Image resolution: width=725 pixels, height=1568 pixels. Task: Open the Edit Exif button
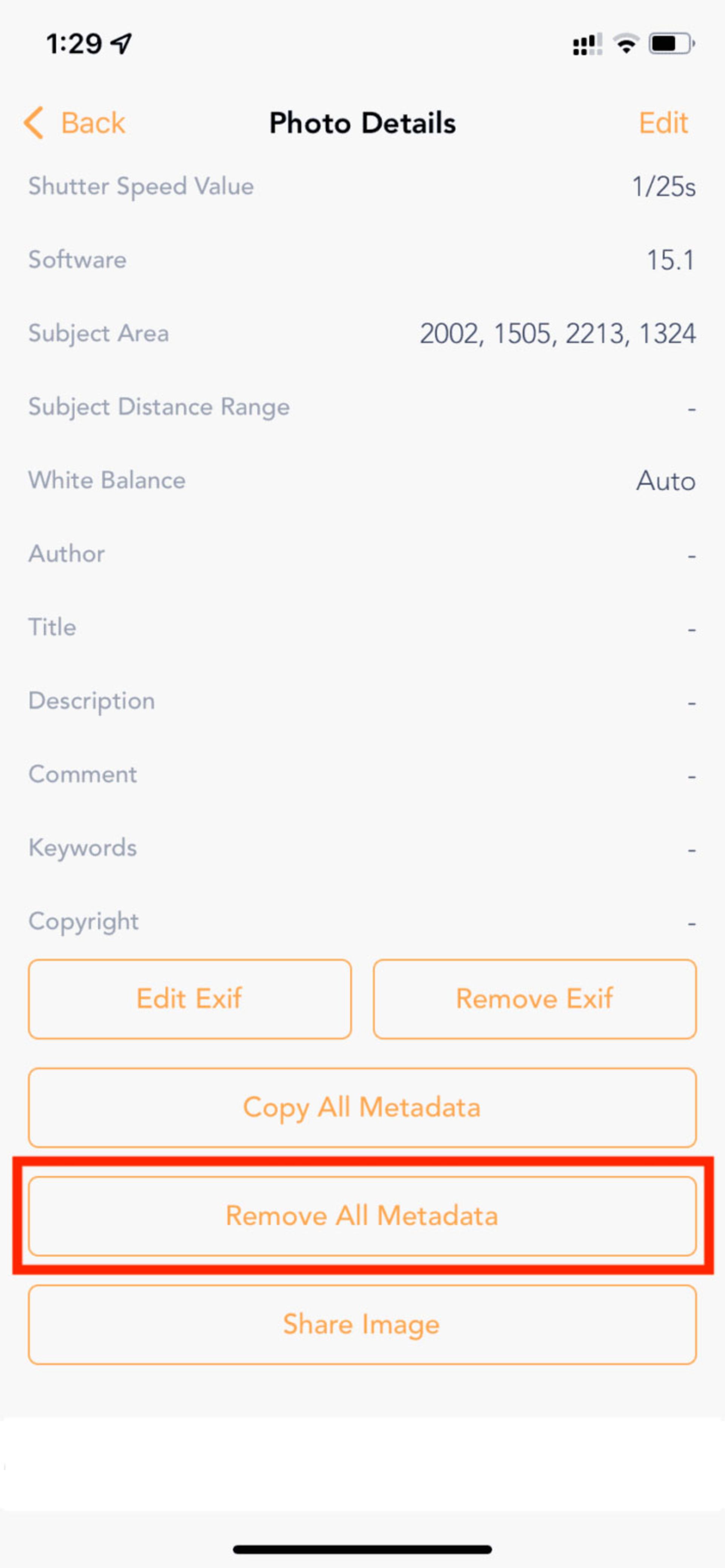189,999
